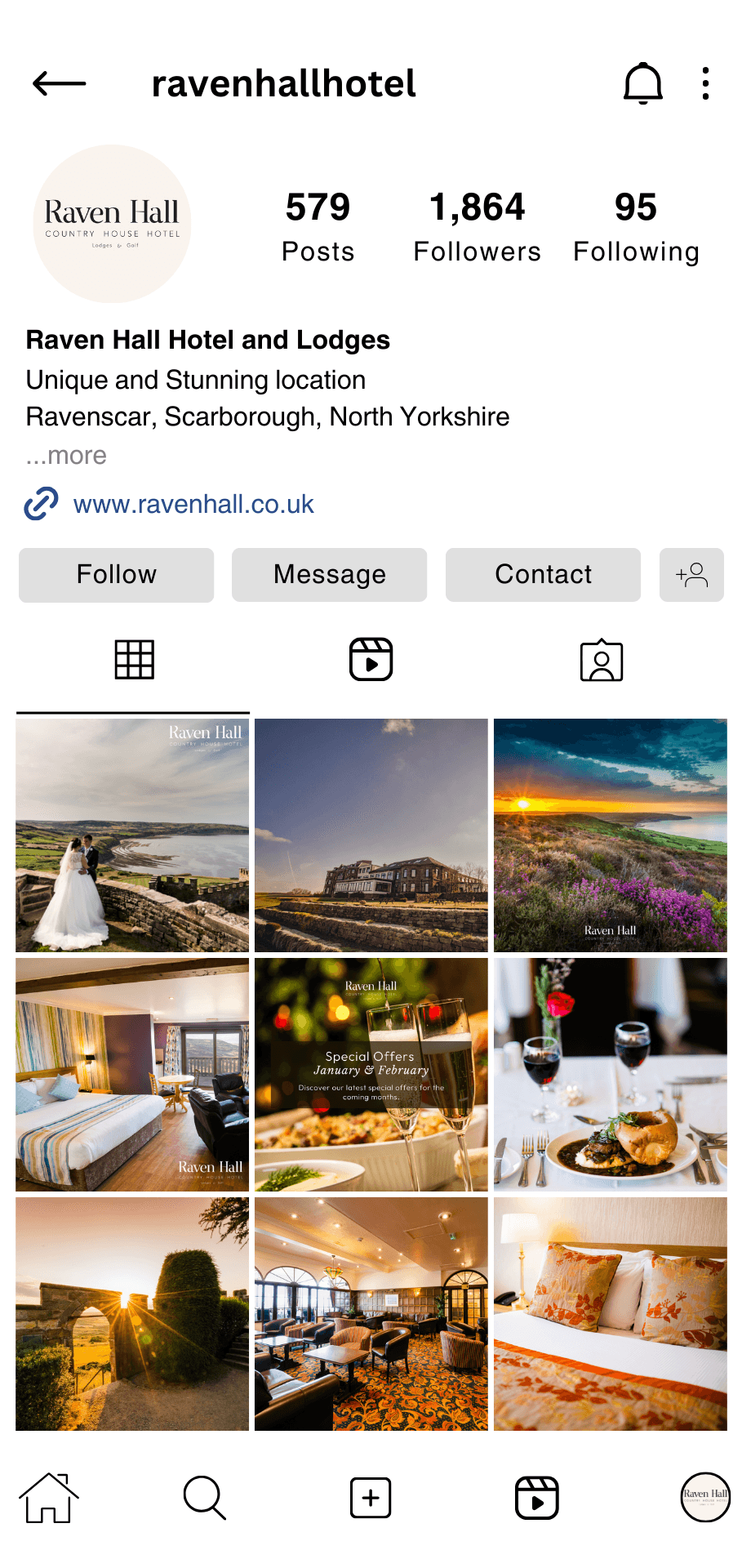
Task: Follow Raven Hall Hotel and Lodges
Action: pyautogui.click(x=116, y=575)
